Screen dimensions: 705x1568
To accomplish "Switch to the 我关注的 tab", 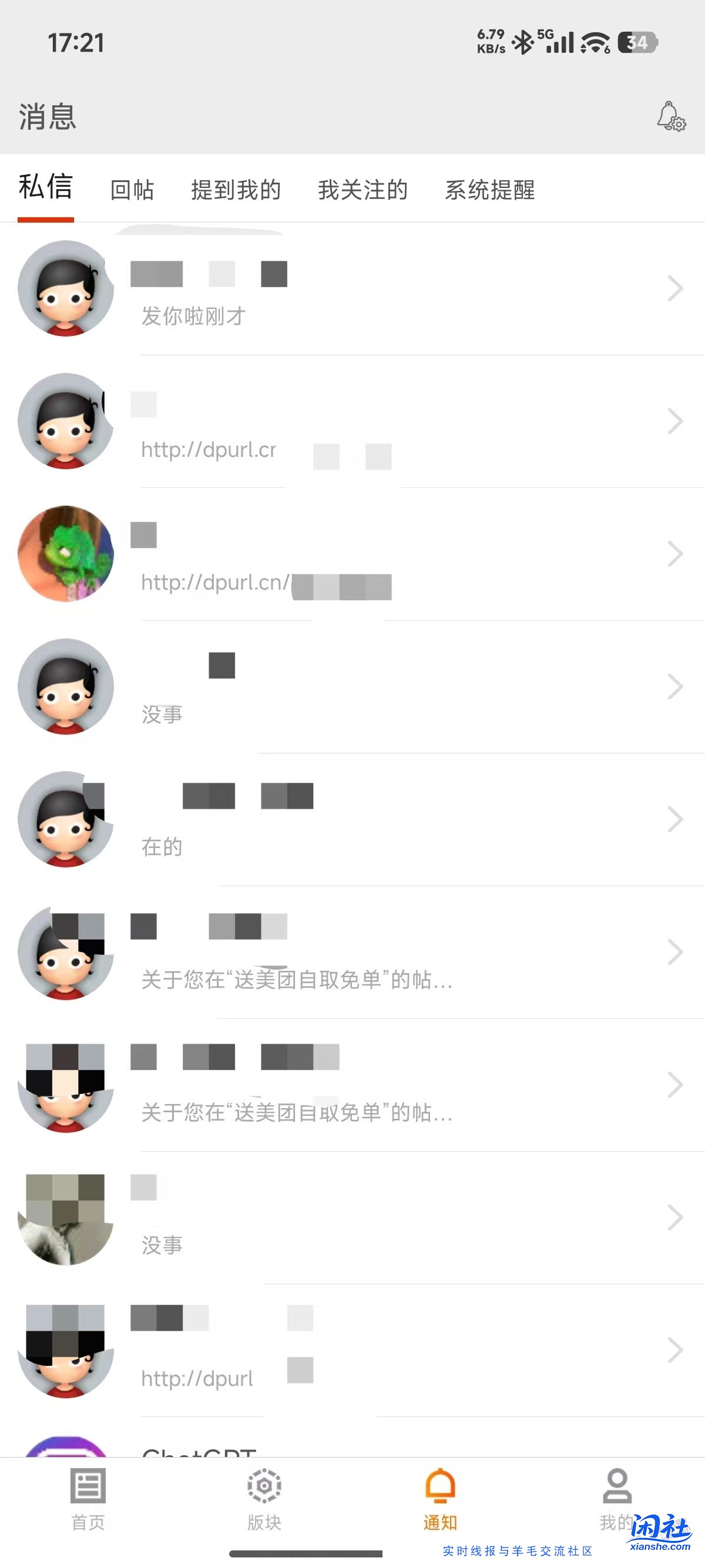I will tap(363, 190).
